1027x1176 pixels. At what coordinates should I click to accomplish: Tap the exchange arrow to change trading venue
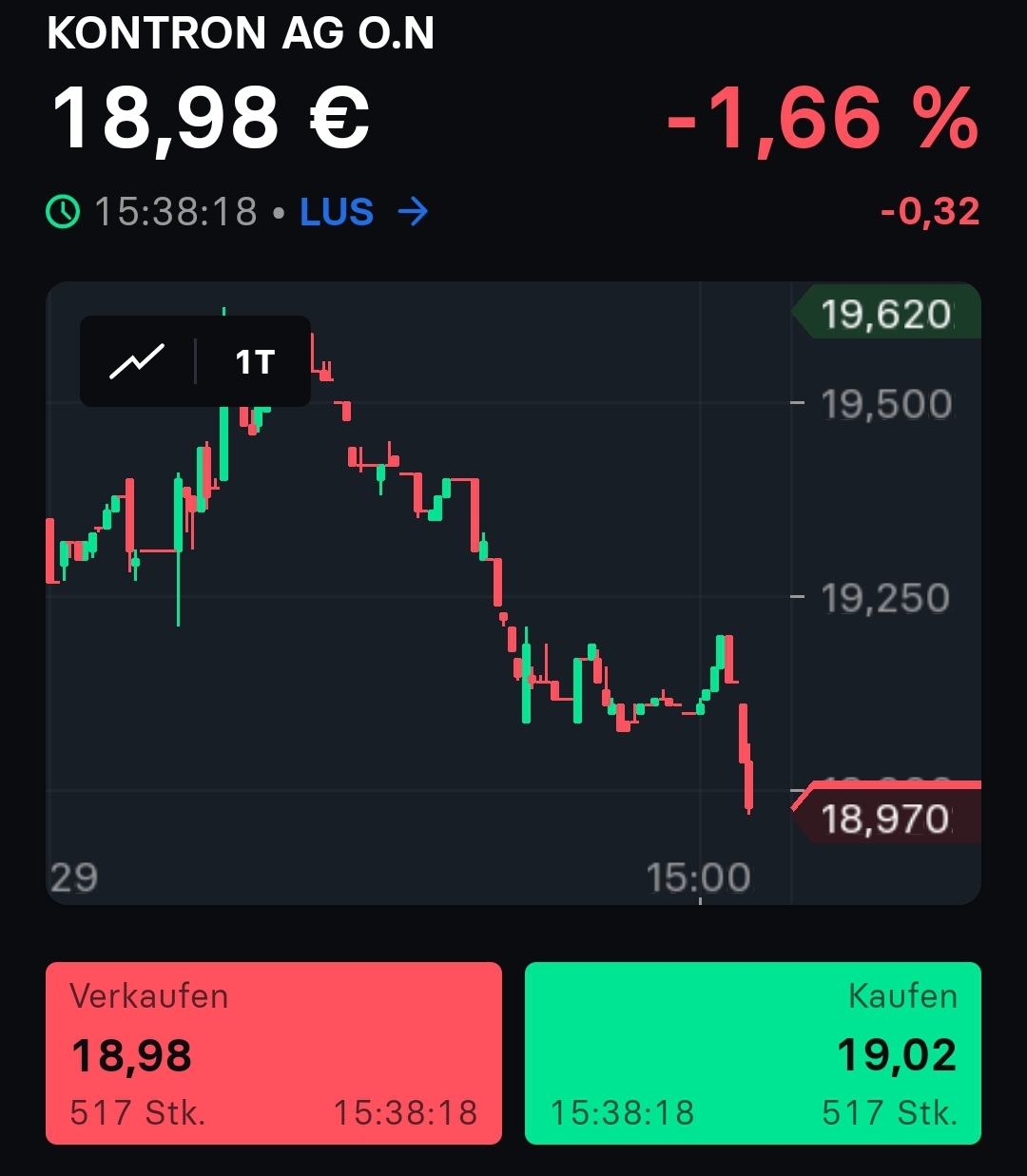pos(411,211)
